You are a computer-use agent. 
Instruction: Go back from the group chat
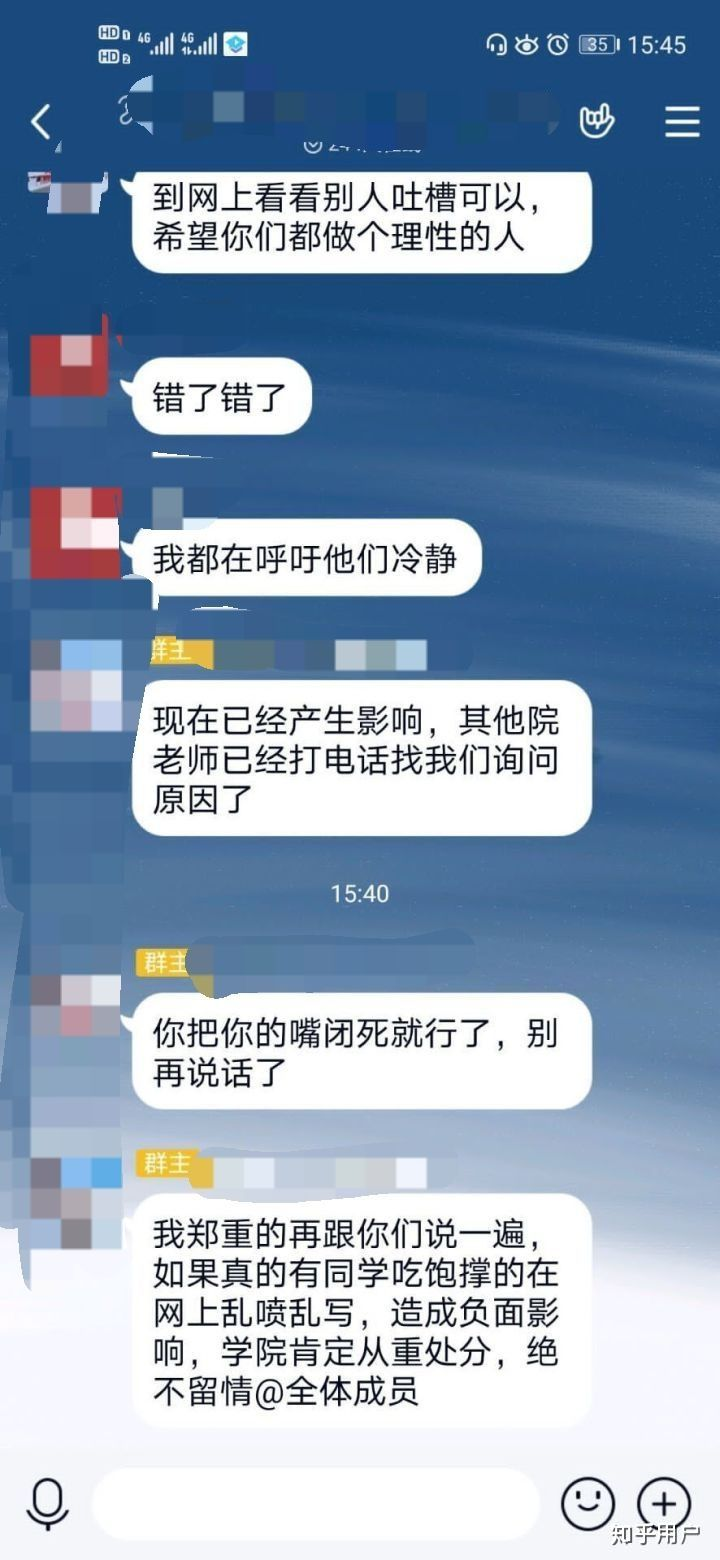tap(40, 122)
